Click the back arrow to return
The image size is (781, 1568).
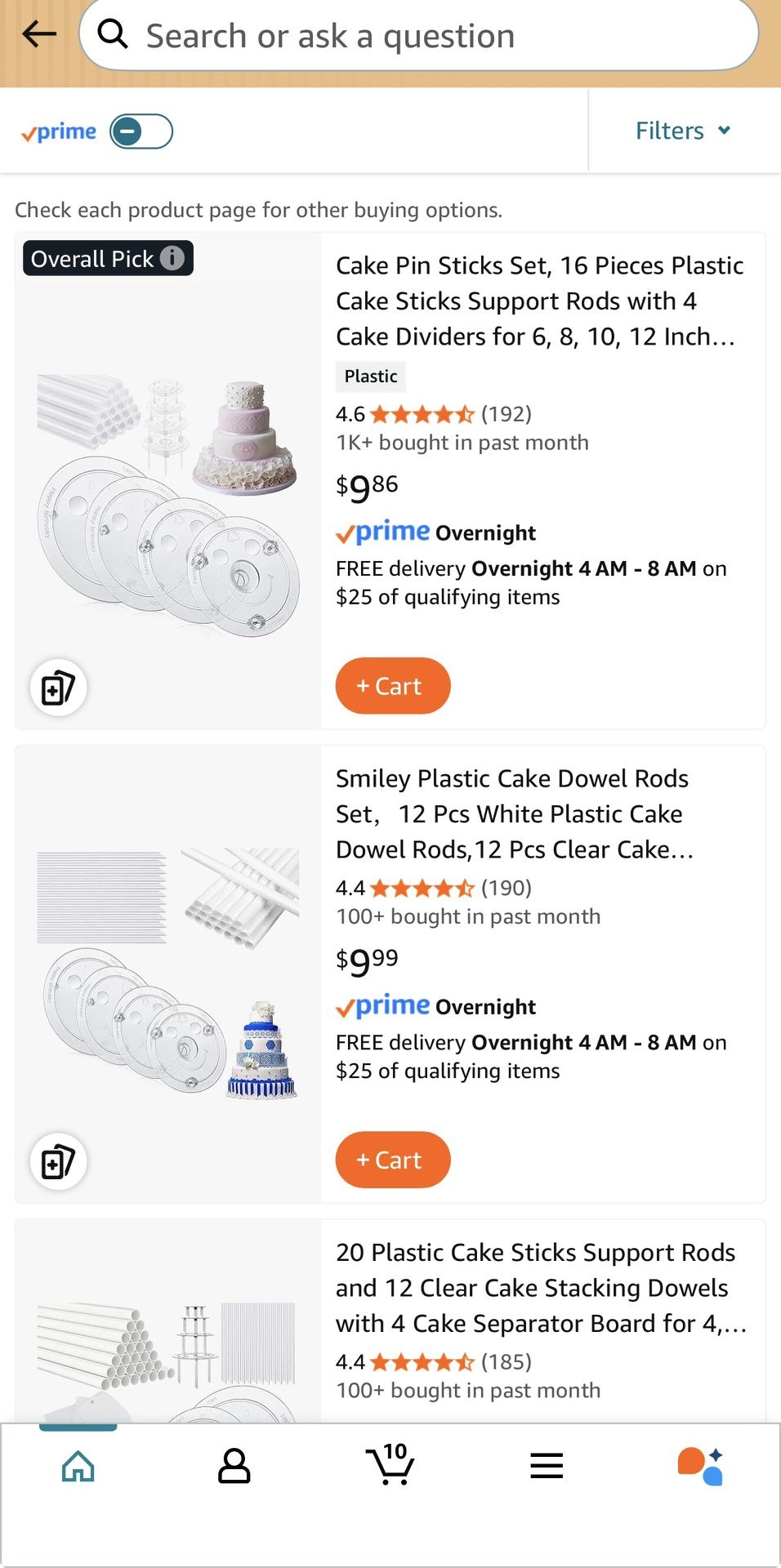click(x=38, y=34)
